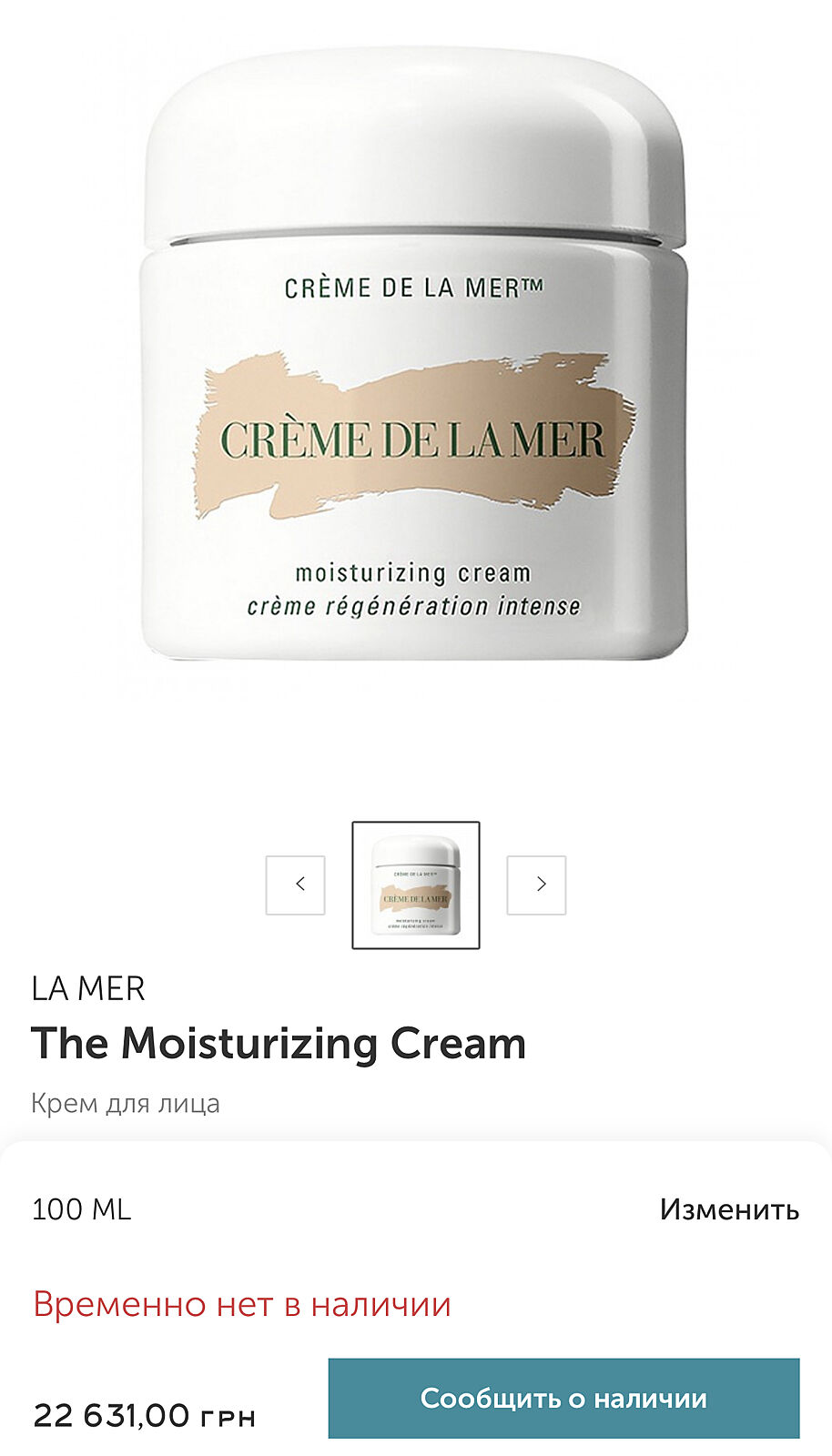Show the next product image
Screen dimensions: 832x1456
[536, 885]
